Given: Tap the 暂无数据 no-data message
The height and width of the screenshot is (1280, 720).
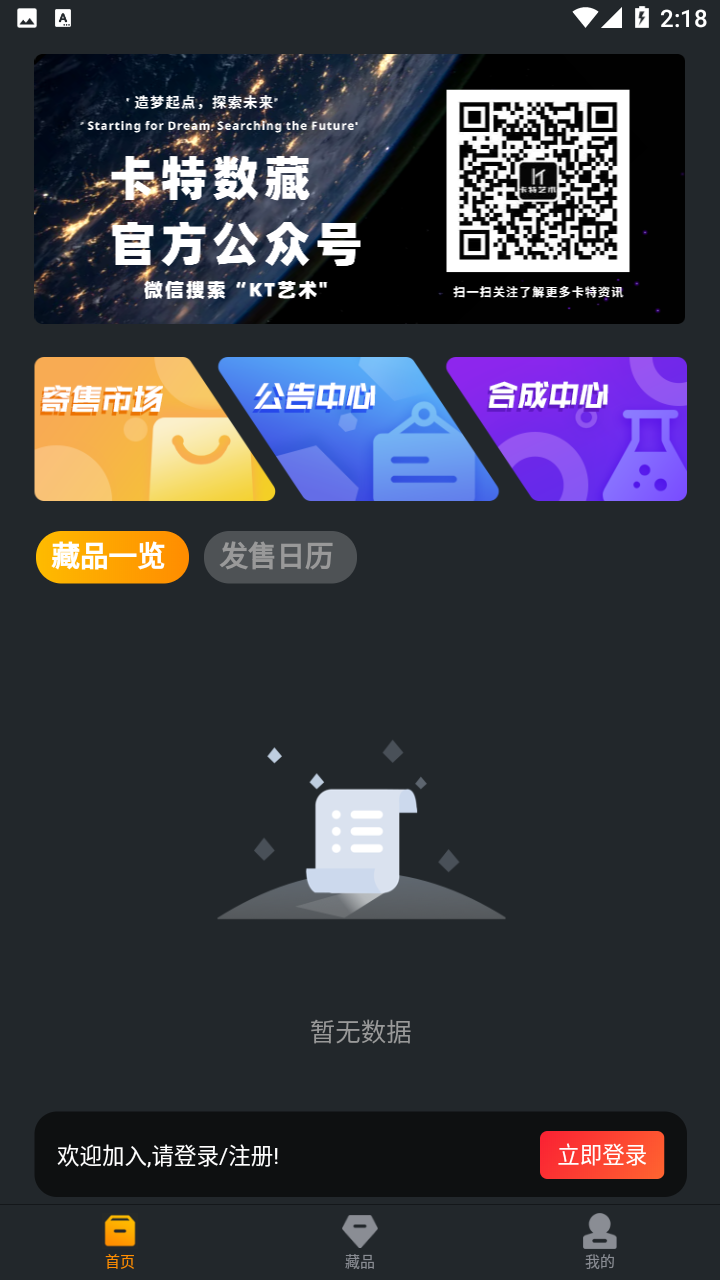Looking at the screenshot, I should point(360,1033).
